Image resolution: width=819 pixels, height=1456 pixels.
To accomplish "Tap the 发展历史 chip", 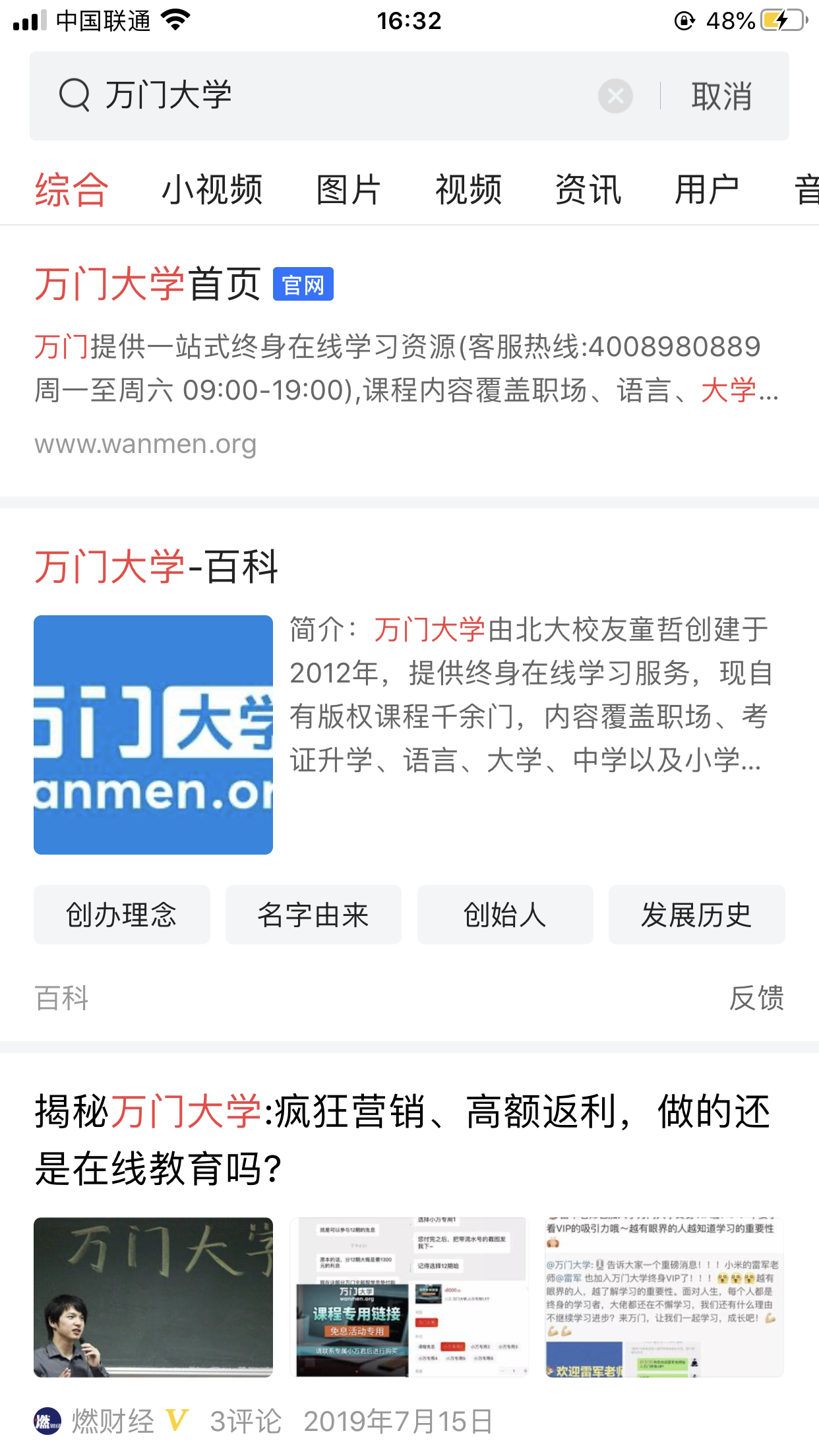I will pos(696,915).
